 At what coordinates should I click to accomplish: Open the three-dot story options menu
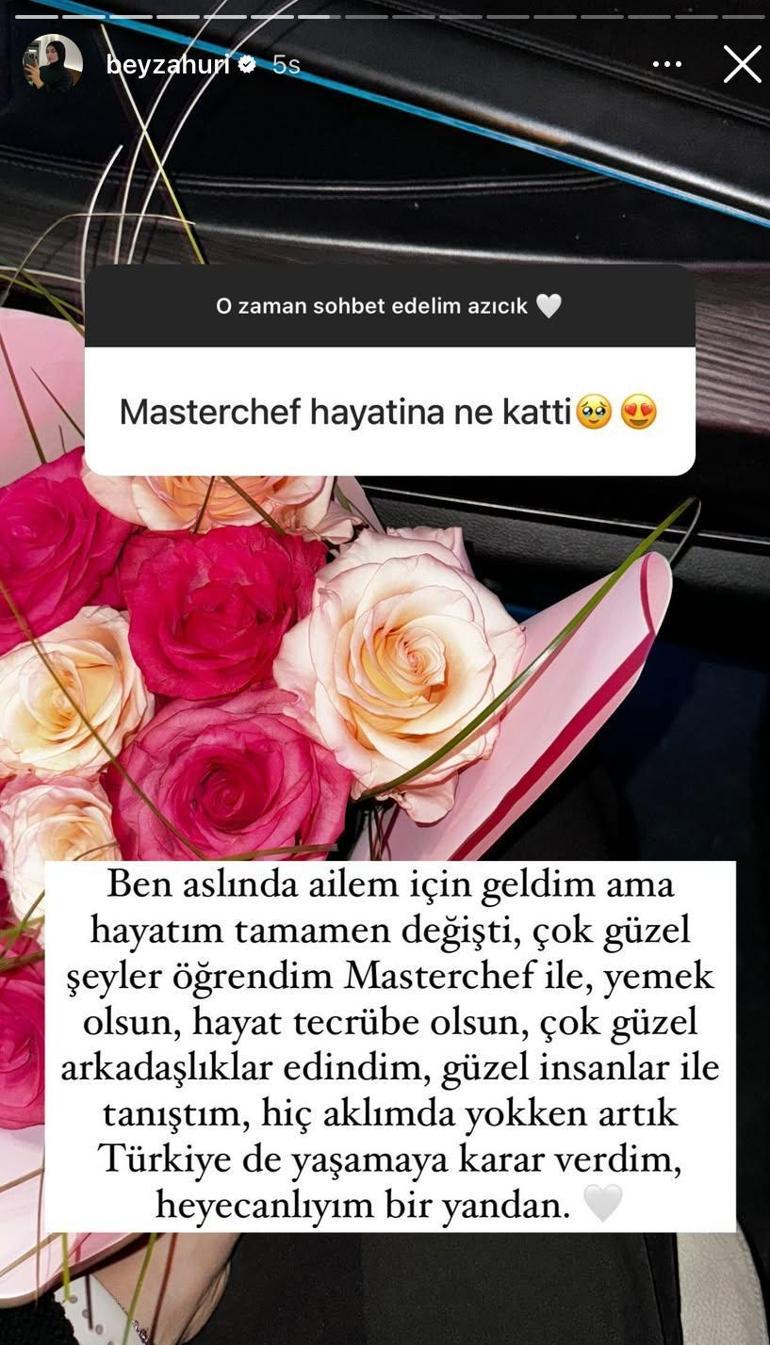tap(667, 64)
